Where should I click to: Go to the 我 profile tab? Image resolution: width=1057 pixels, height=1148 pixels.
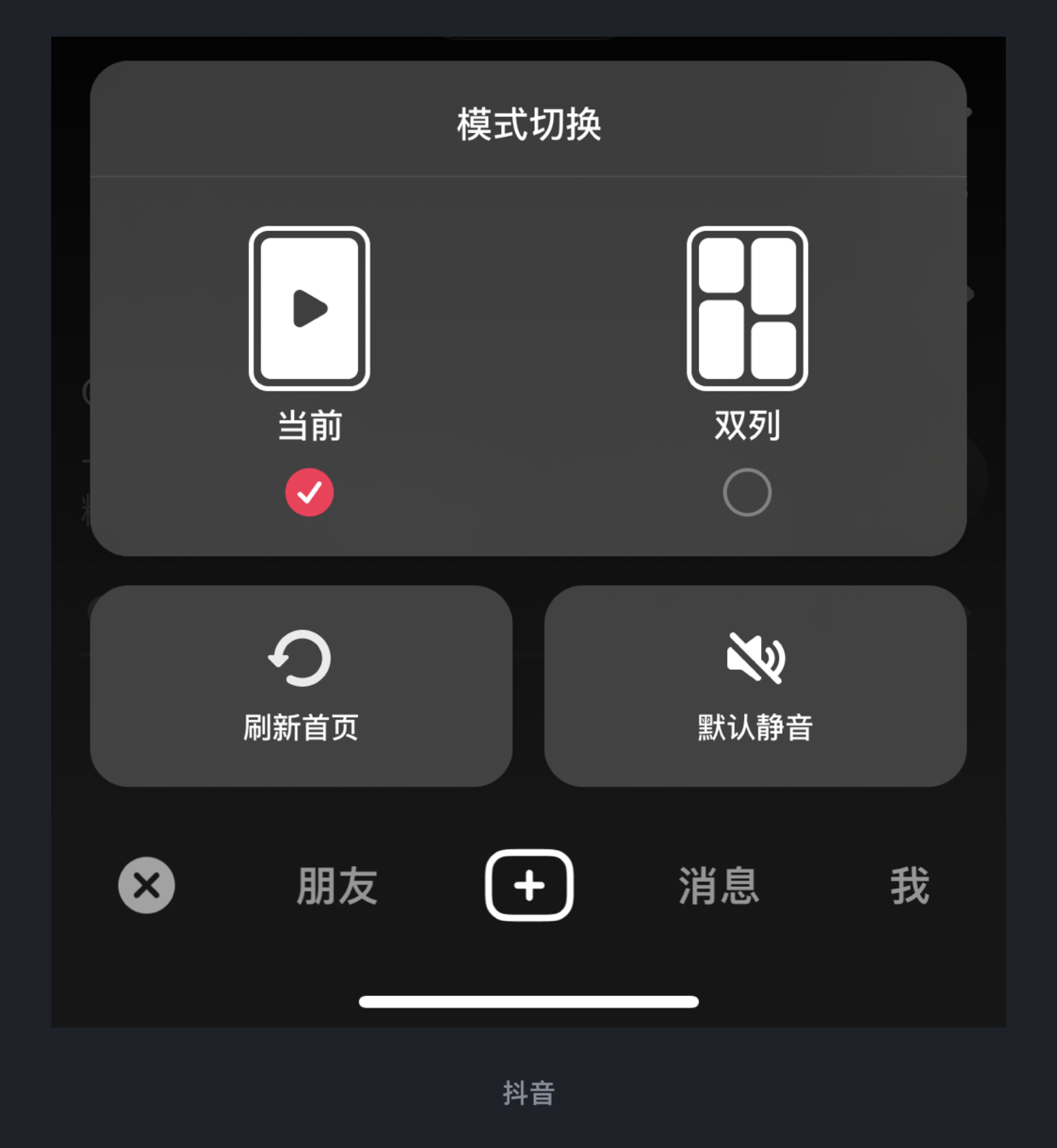[x=910, y=886]
